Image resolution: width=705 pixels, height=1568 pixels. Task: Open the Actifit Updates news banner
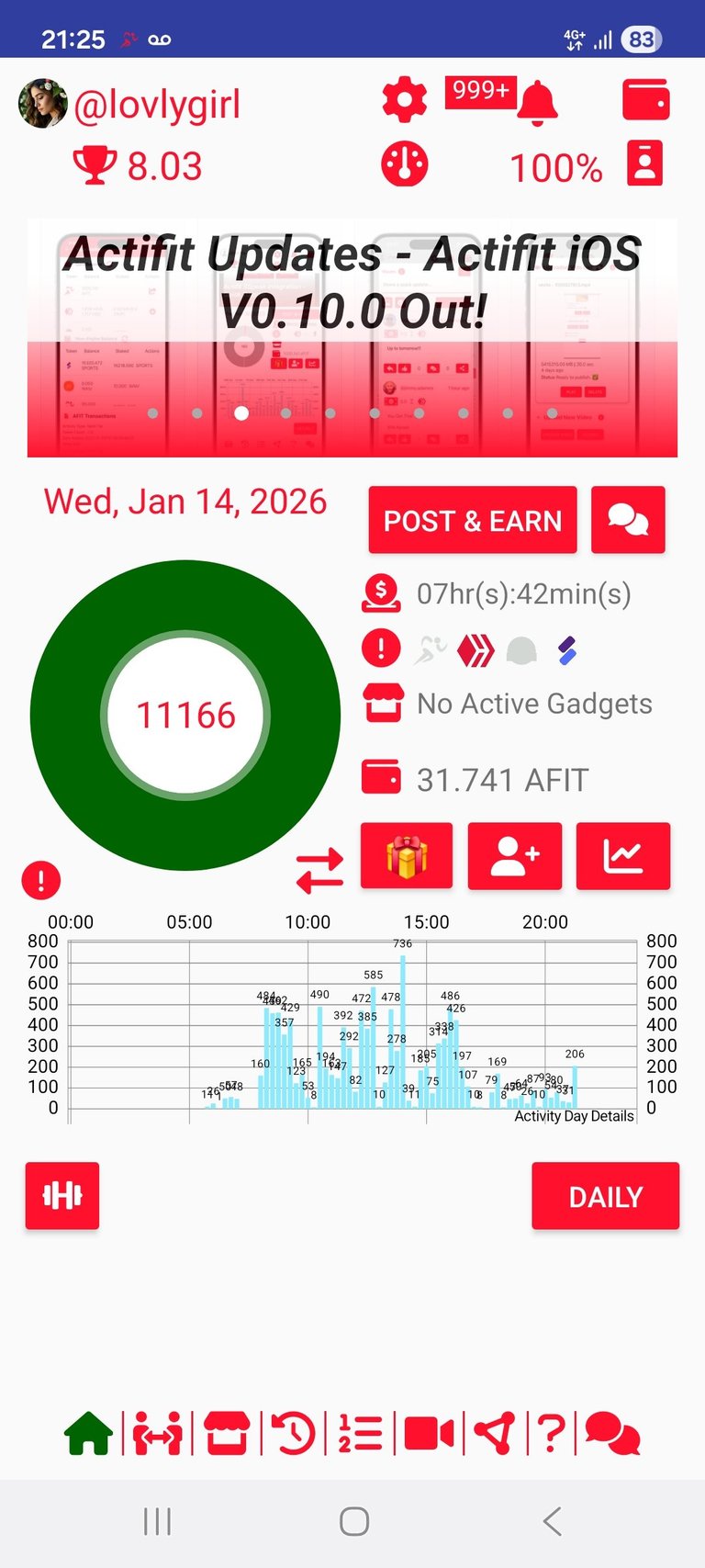(x=352, y=337)
